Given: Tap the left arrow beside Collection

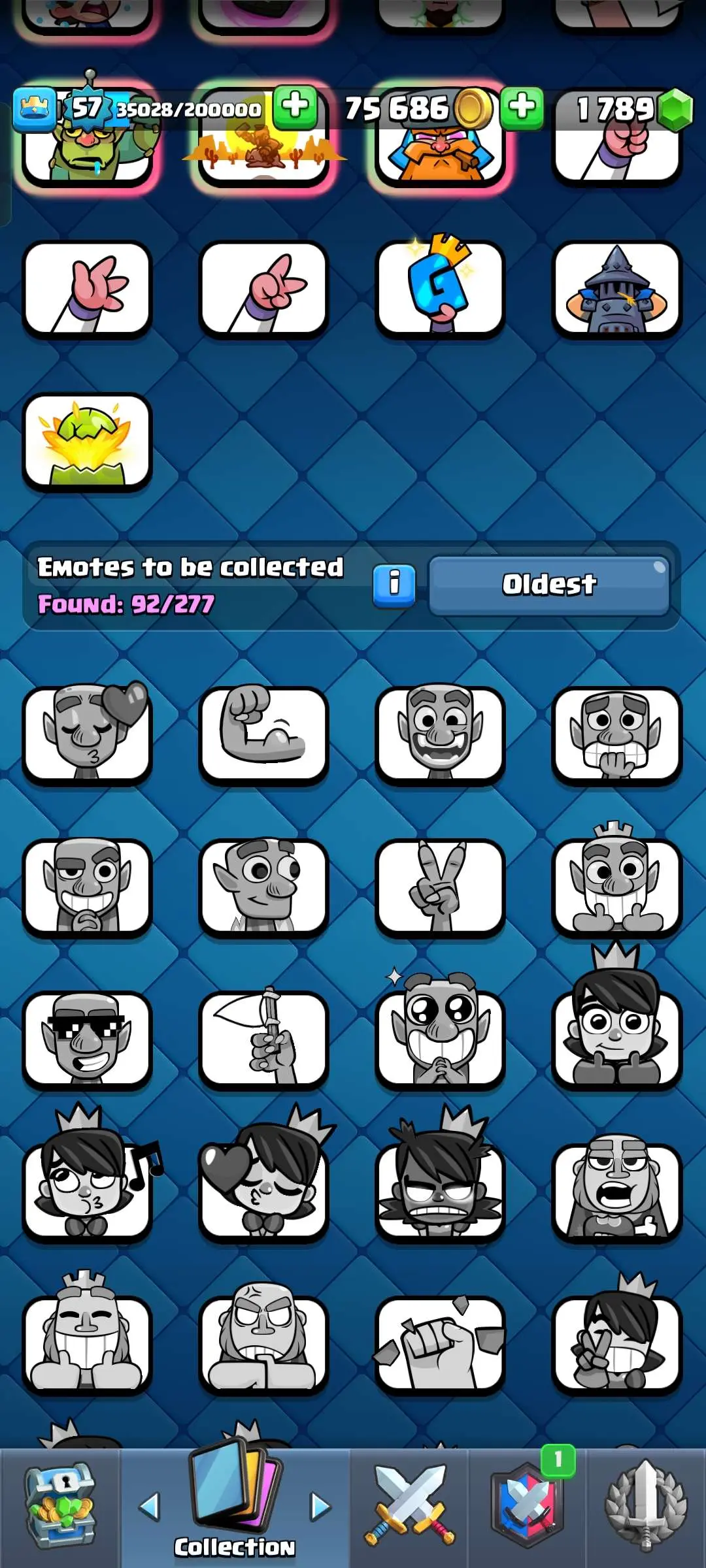Looking at the screenshot, I should click(x=150, y=1507).
